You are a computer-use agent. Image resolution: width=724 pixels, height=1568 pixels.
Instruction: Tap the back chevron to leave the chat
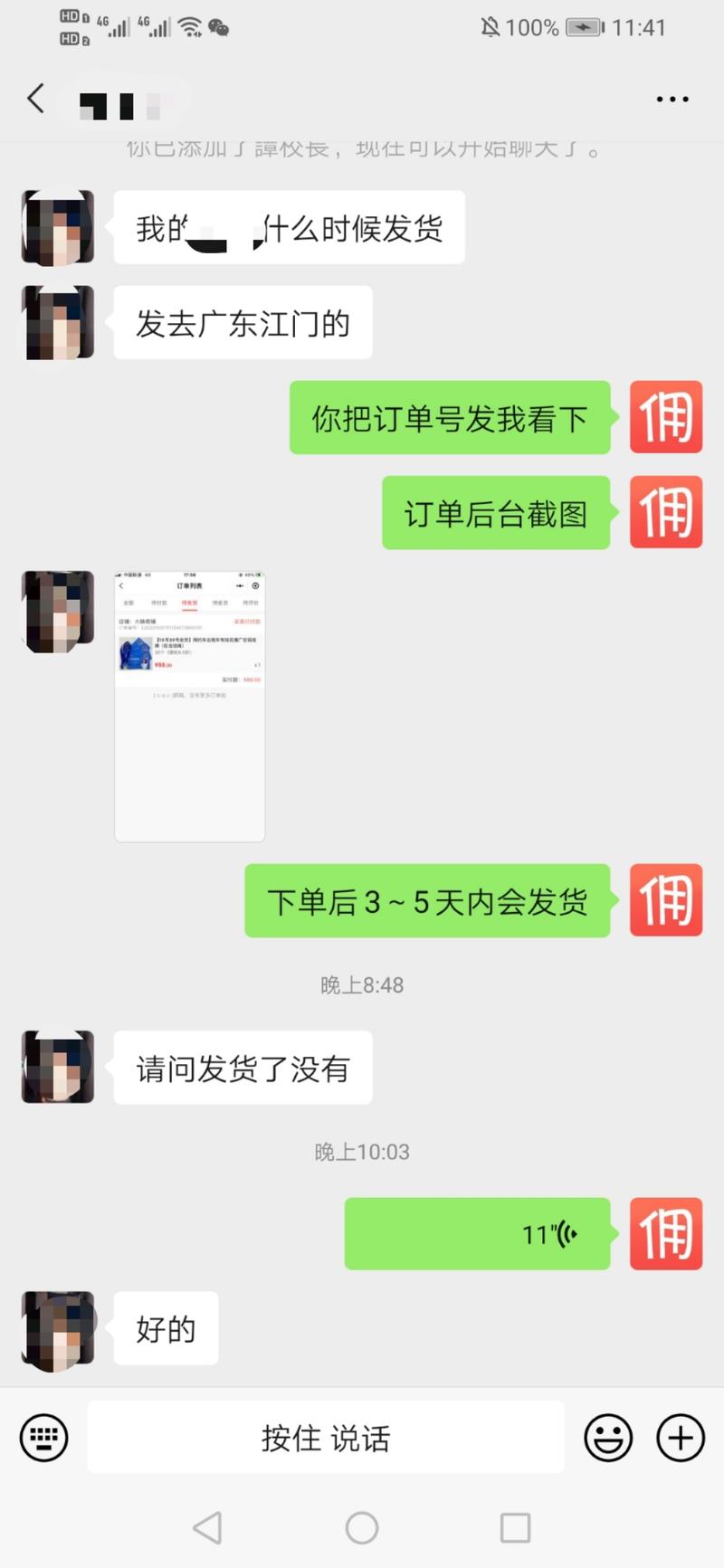click(34, 99)
